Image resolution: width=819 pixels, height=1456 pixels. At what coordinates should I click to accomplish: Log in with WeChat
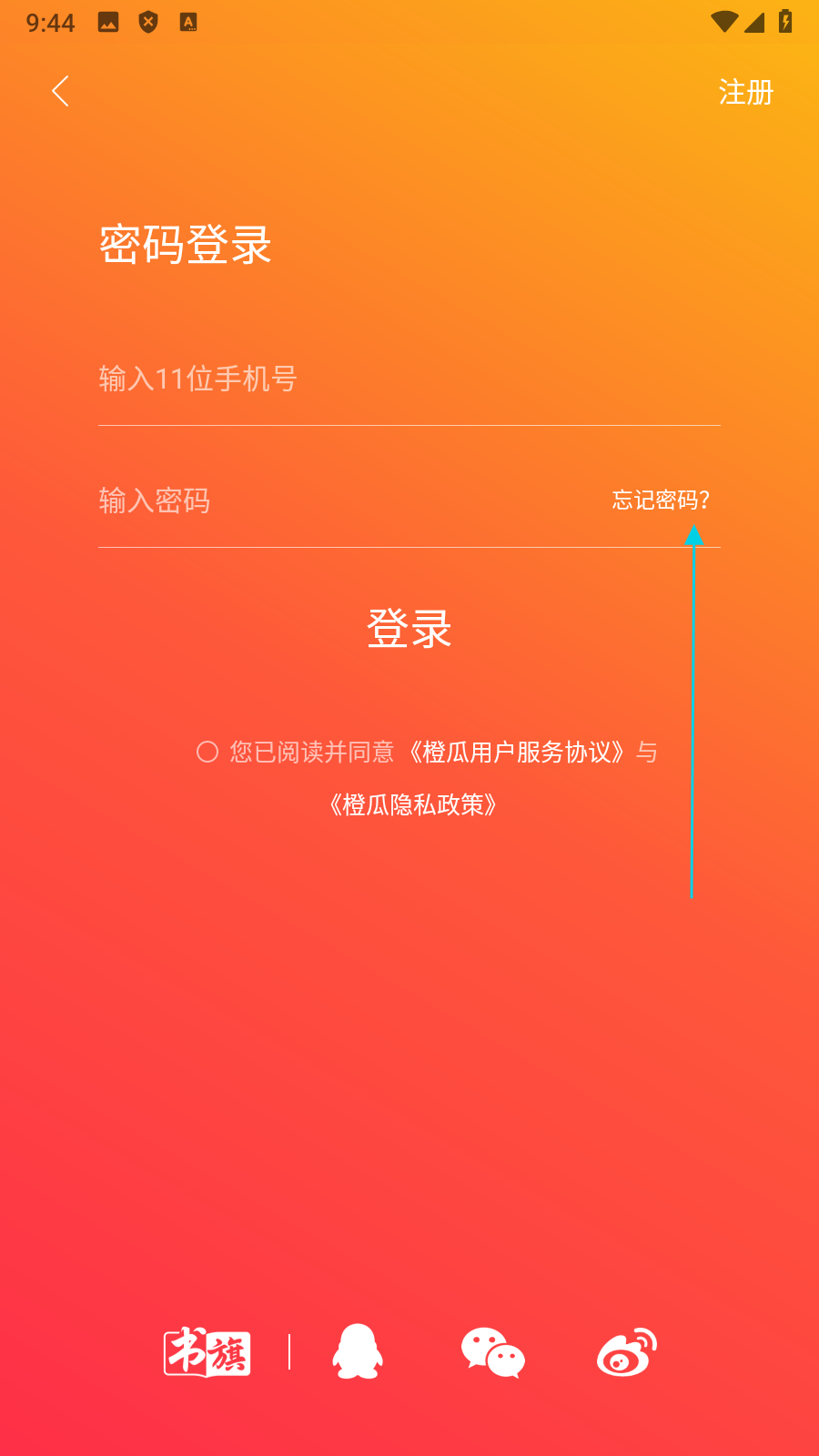click(492, 1351)
